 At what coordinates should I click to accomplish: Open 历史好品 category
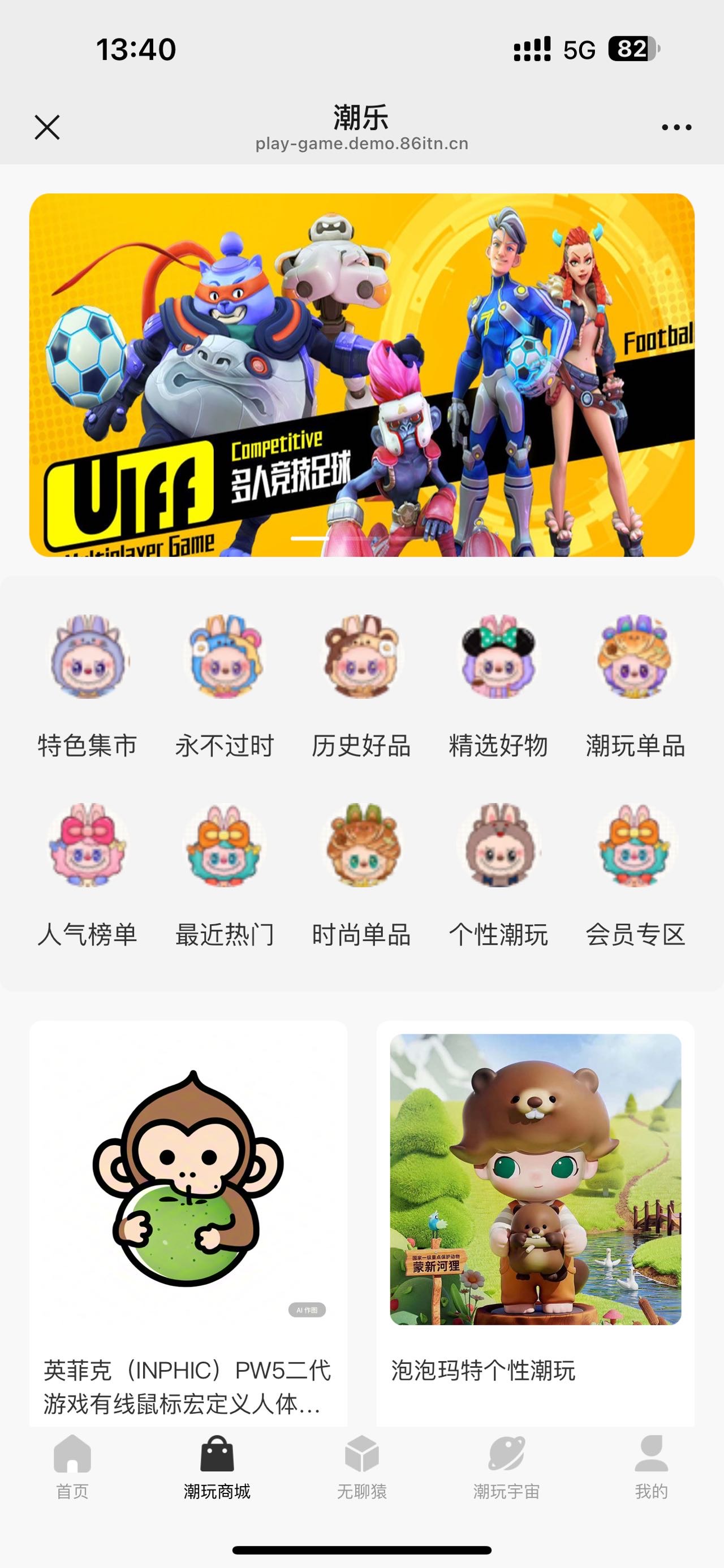tap(361, 683)
